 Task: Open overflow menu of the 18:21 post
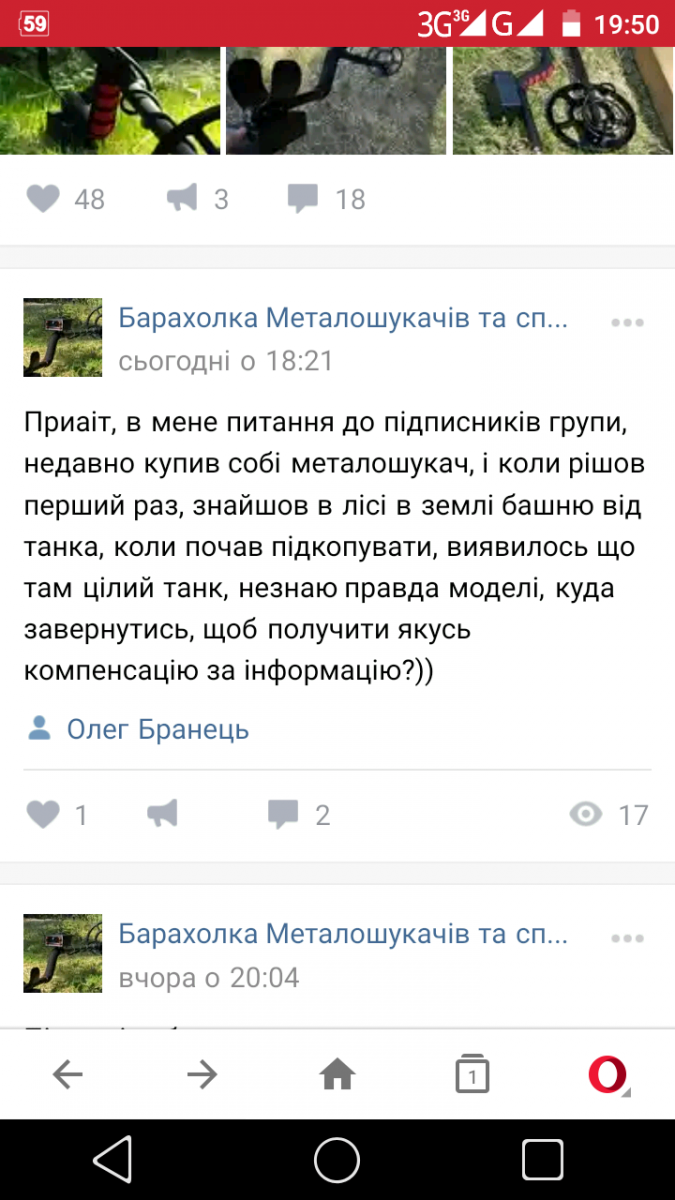click(x=627, y=323)
